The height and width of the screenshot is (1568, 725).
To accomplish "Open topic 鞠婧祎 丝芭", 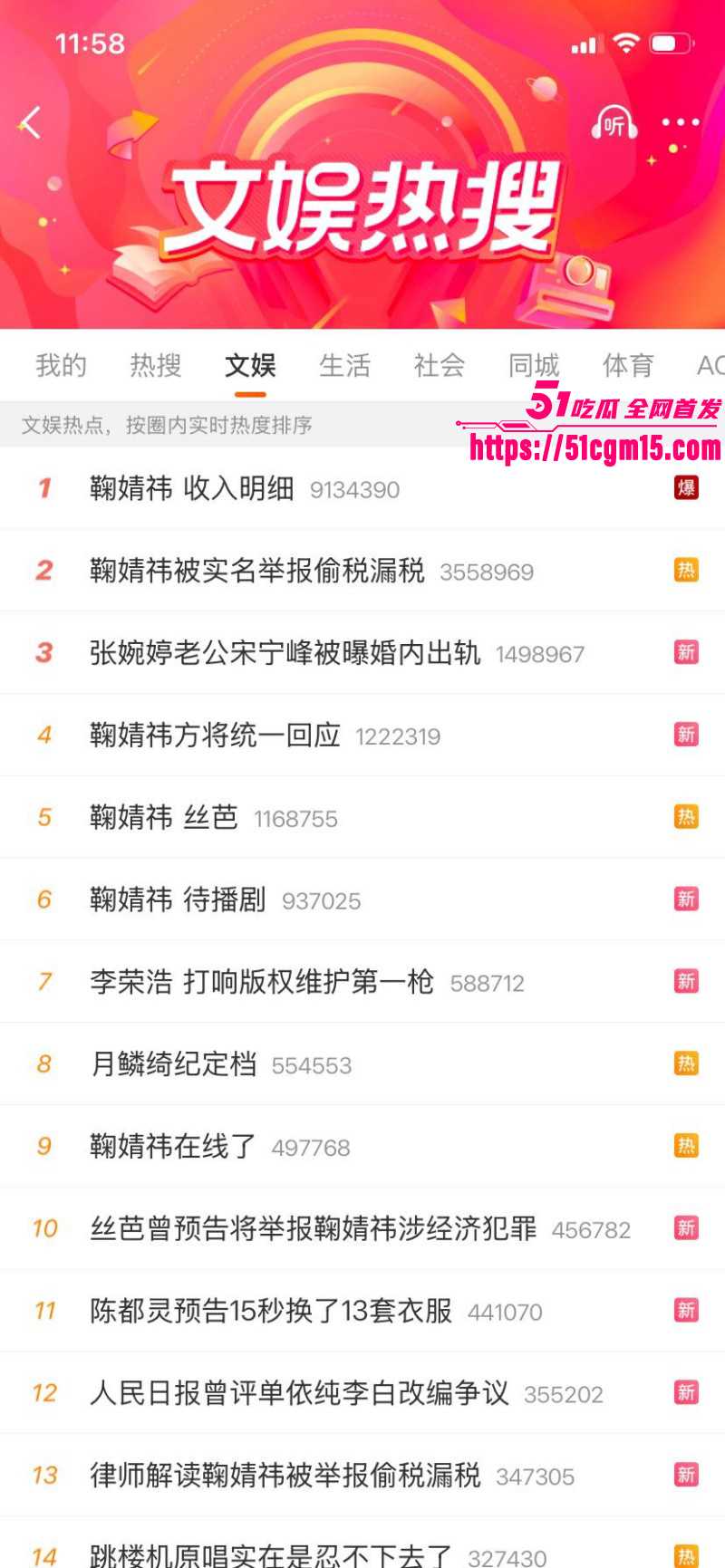I will point(164,818).
